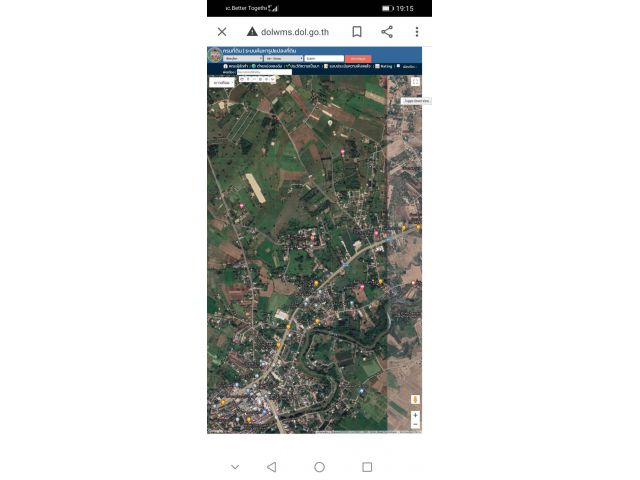Open the district dropdown selector

tap(283, 59)
